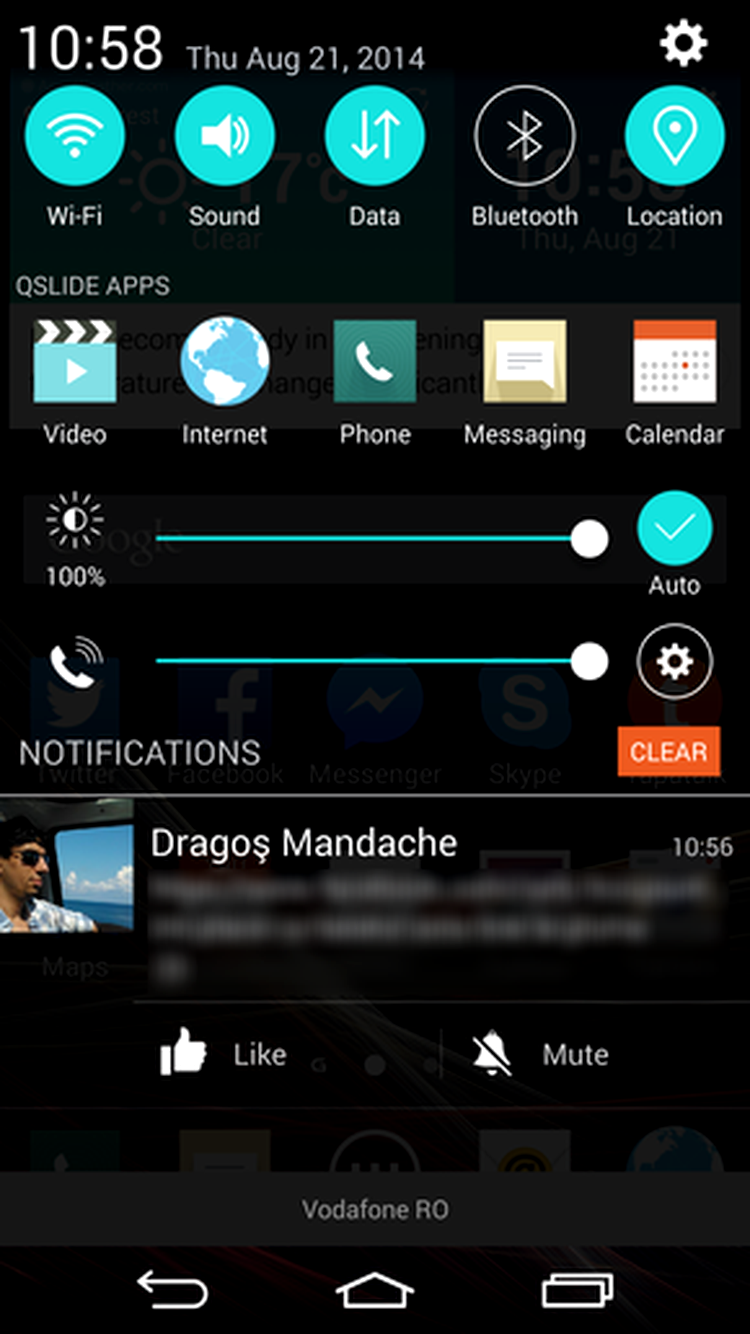Launch the Video QSlide app

[x=75, y=362]
